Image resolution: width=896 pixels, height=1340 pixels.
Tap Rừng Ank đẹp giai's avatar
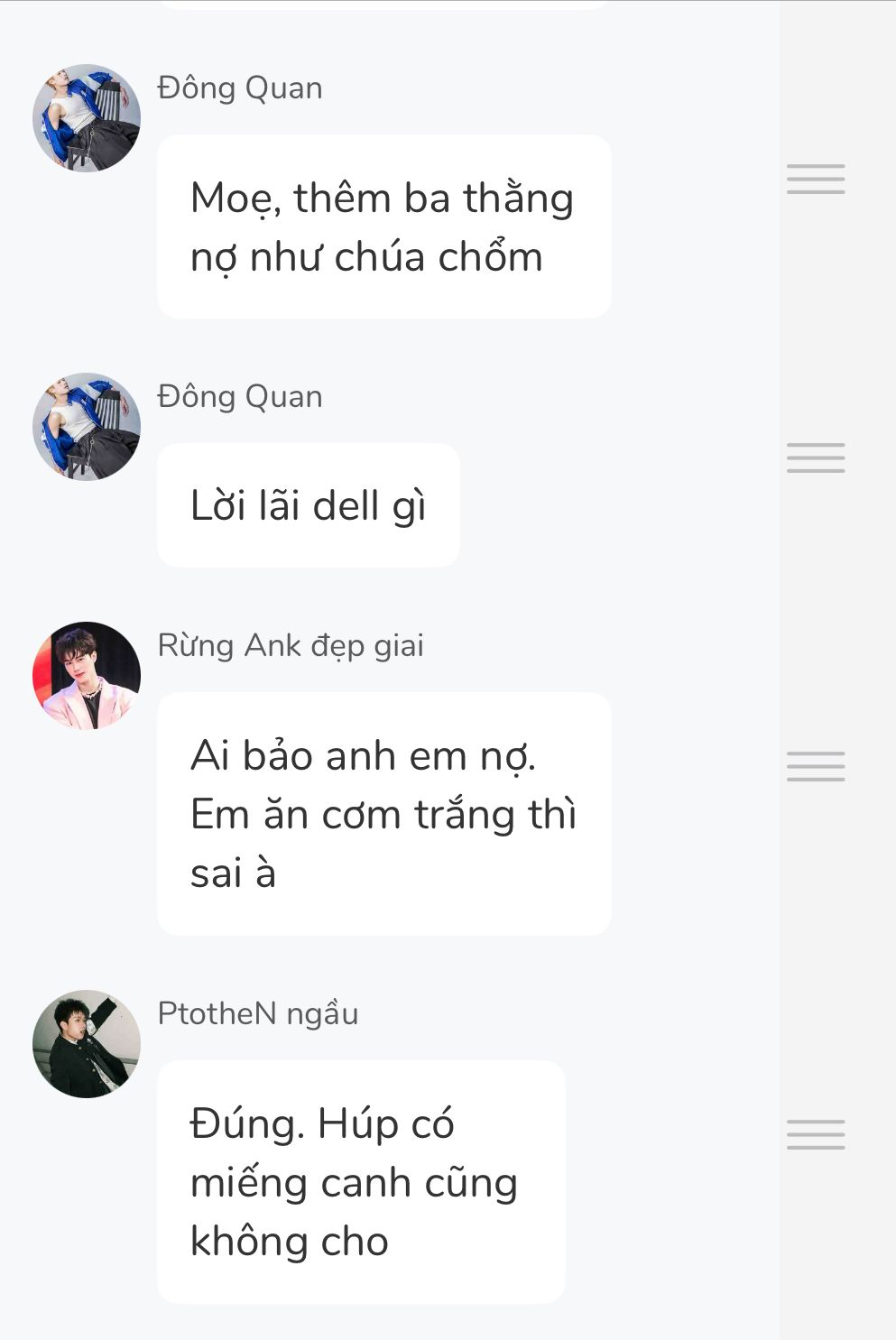pos(87,675)
